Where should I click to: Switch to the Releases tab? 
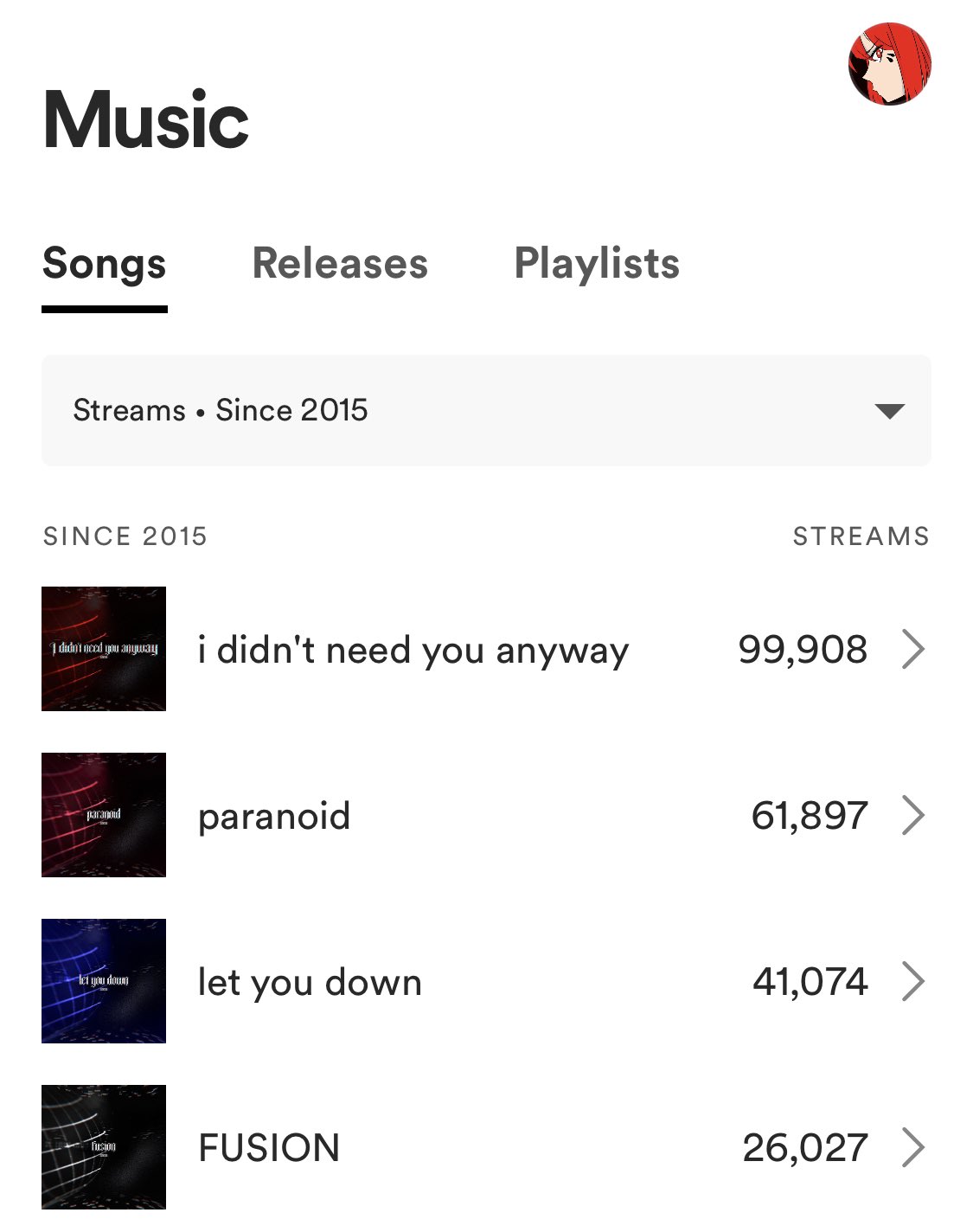click(x=340, y=264)
